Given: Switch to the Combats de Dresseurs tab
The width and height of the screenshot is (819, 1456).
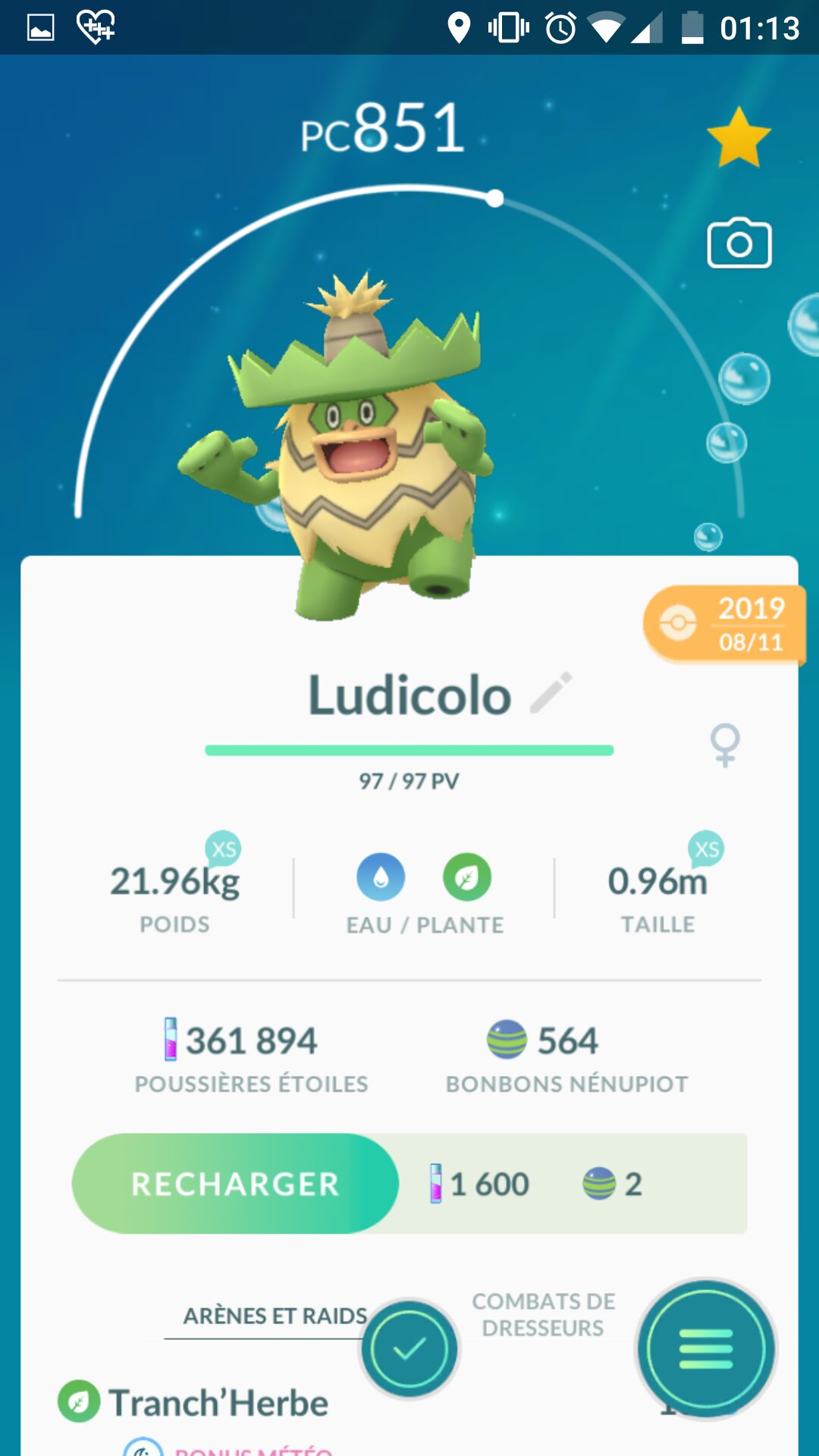Looking at the screenshot, I should [x=543, y=1314].
